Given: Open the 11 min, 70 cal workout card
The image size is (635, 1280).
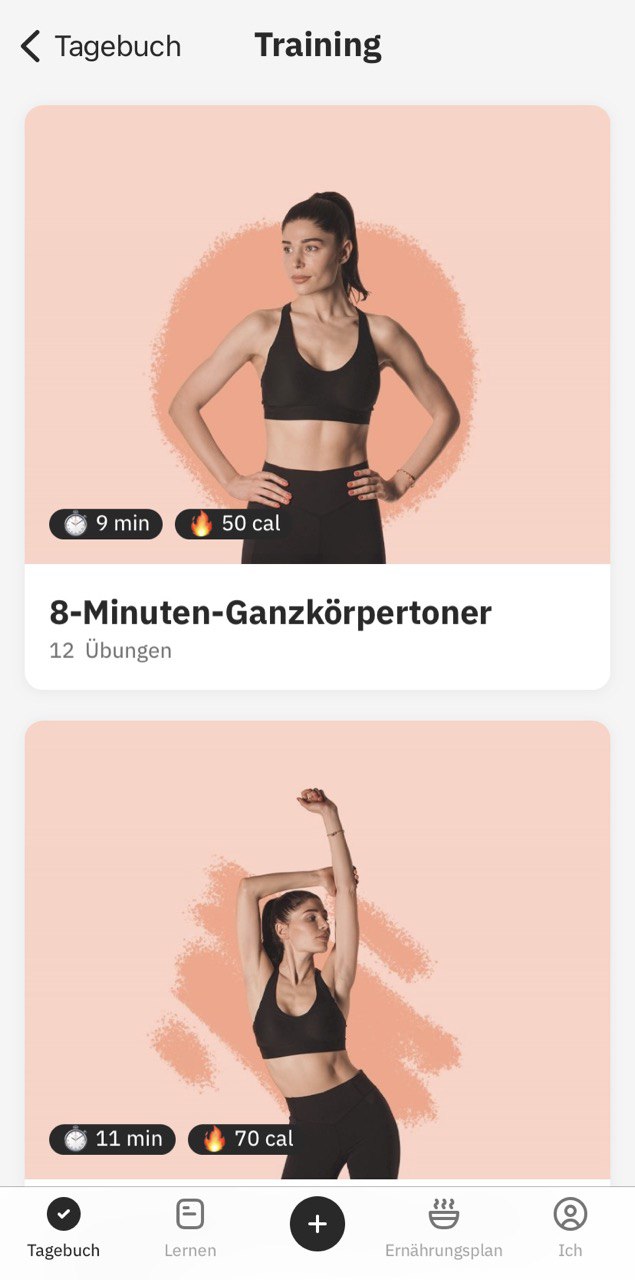Looking at the screenshot, I should [317, 950].
